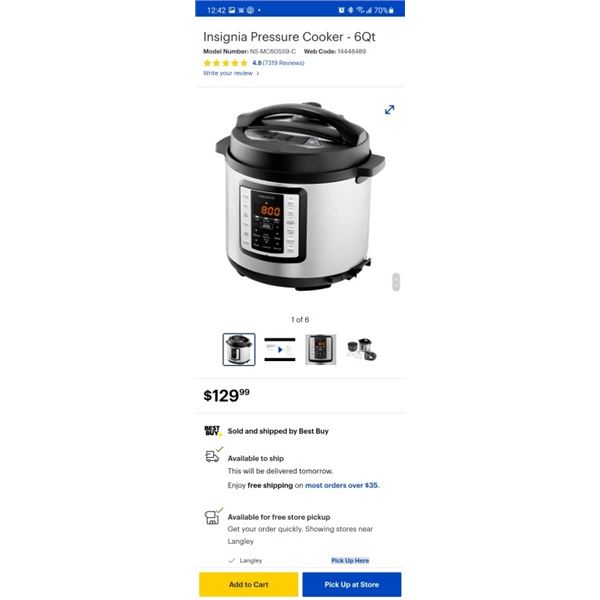The image size is (600, 600).
Task: Select the first pressure cooker thumbnail
Action: coord(239,349)
